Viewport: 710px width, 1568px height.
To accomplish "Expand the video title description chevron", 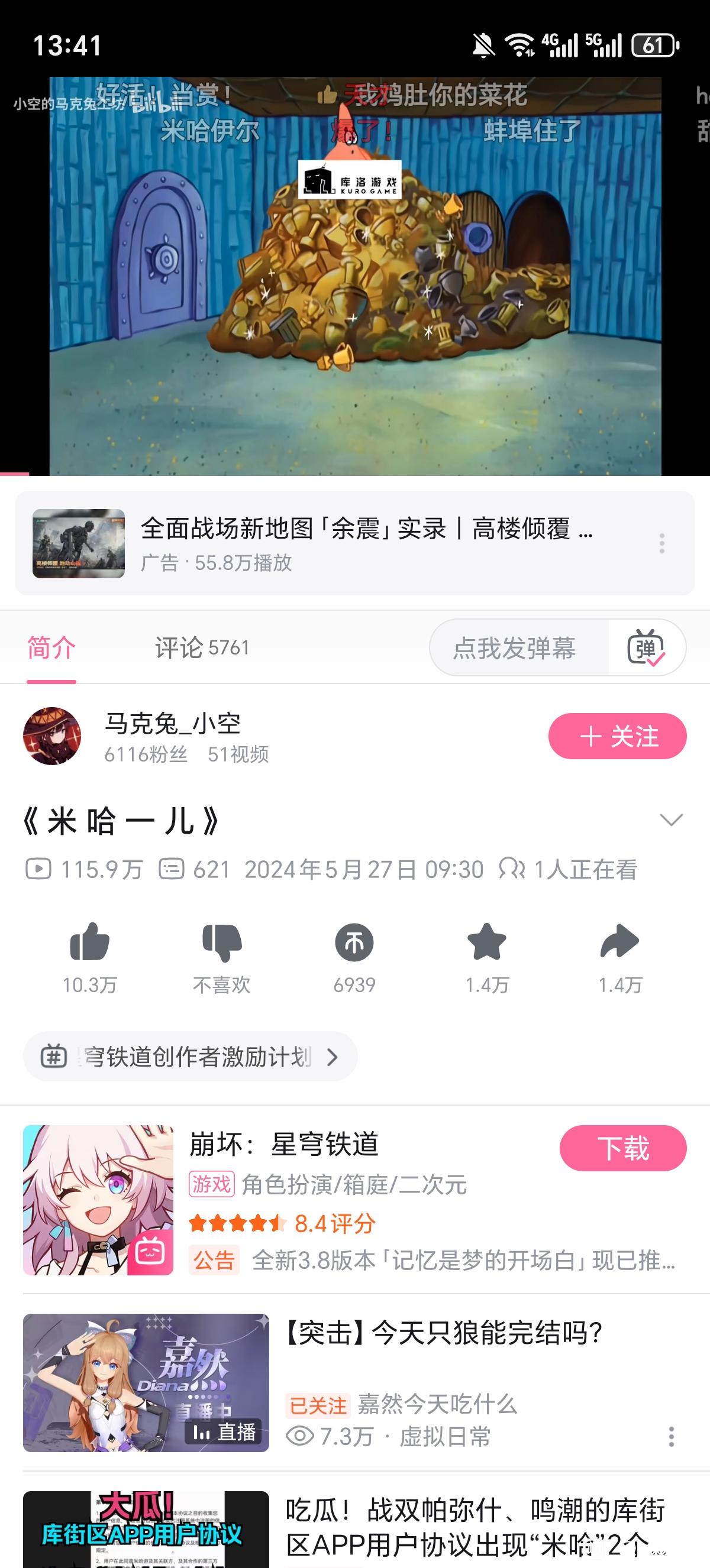I will coord(671,820).
